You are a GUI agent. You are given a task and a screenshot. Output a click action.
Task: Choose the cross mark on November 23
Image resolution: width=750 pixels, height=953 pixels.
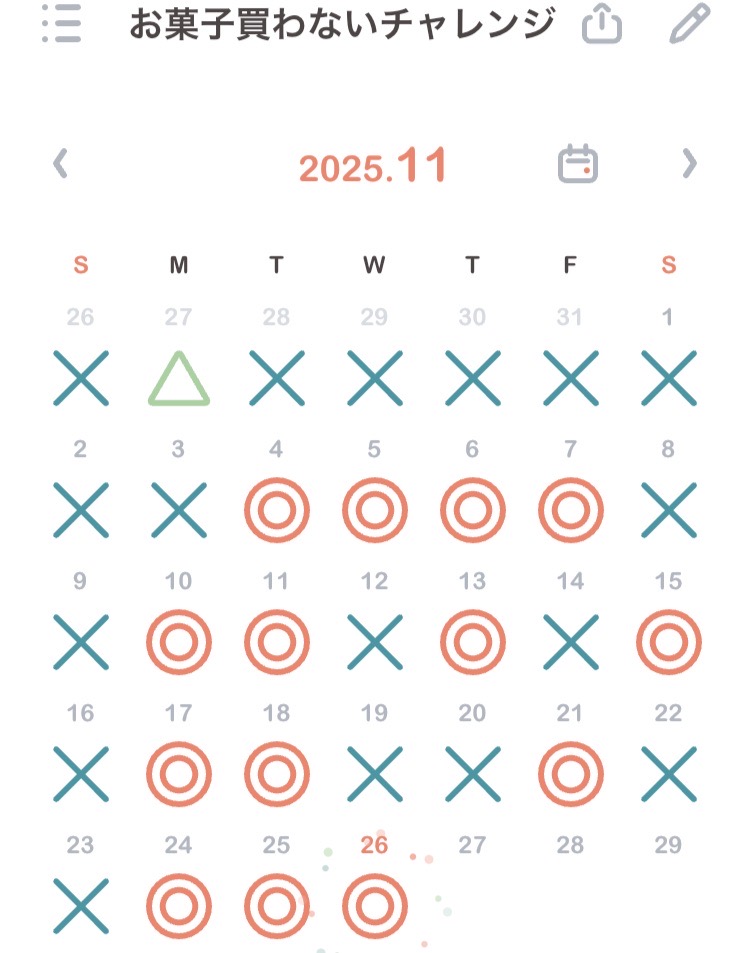coord(81,905)
